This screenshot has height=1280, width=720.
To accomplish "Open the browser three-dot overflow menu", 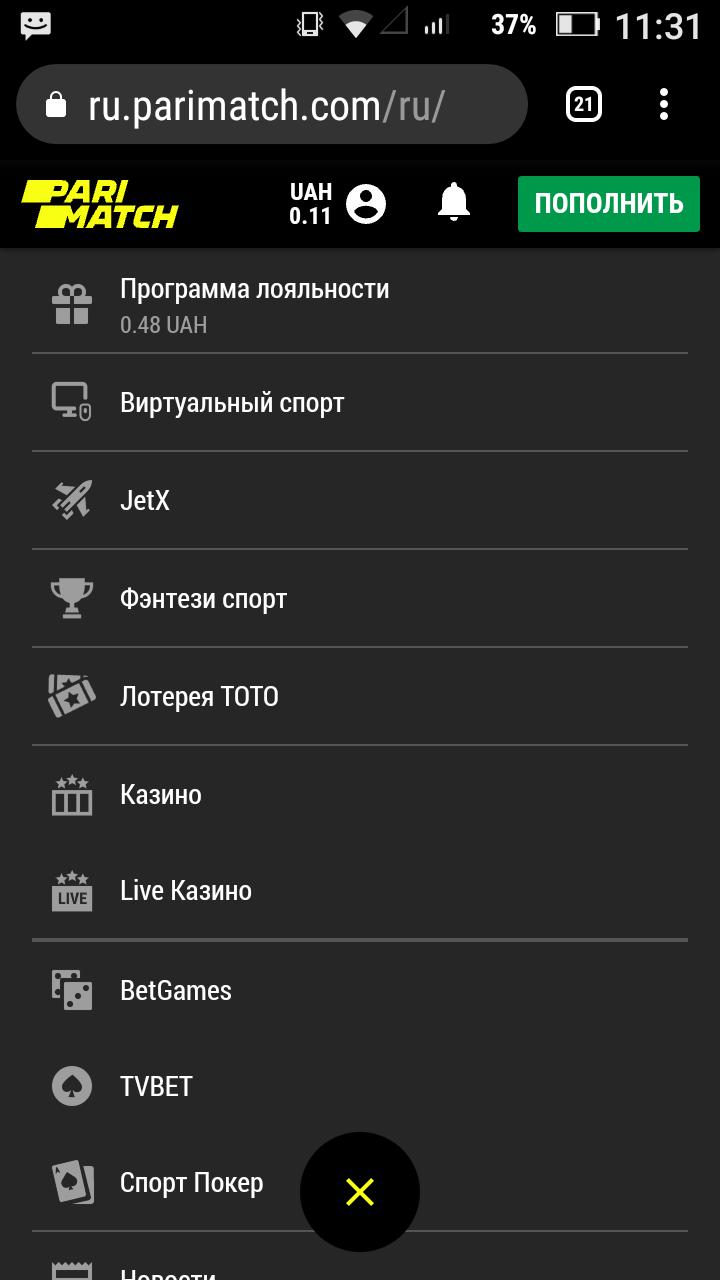I will point(664,104).
